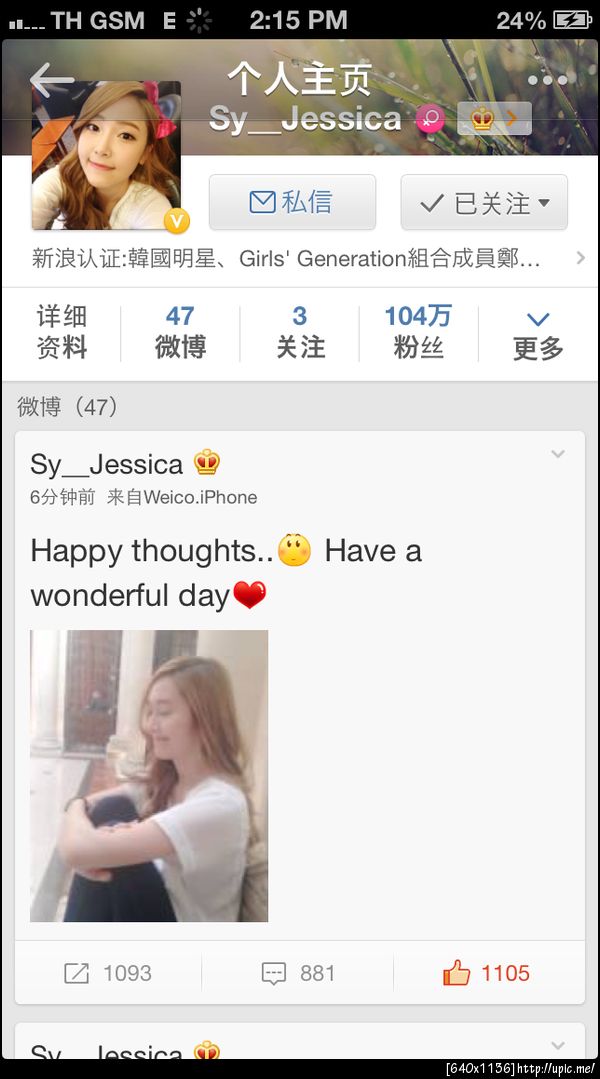The width and height of the screenshot is (600, 1079).
Task: View the profile avatar photo
Action: coord(106,155)
